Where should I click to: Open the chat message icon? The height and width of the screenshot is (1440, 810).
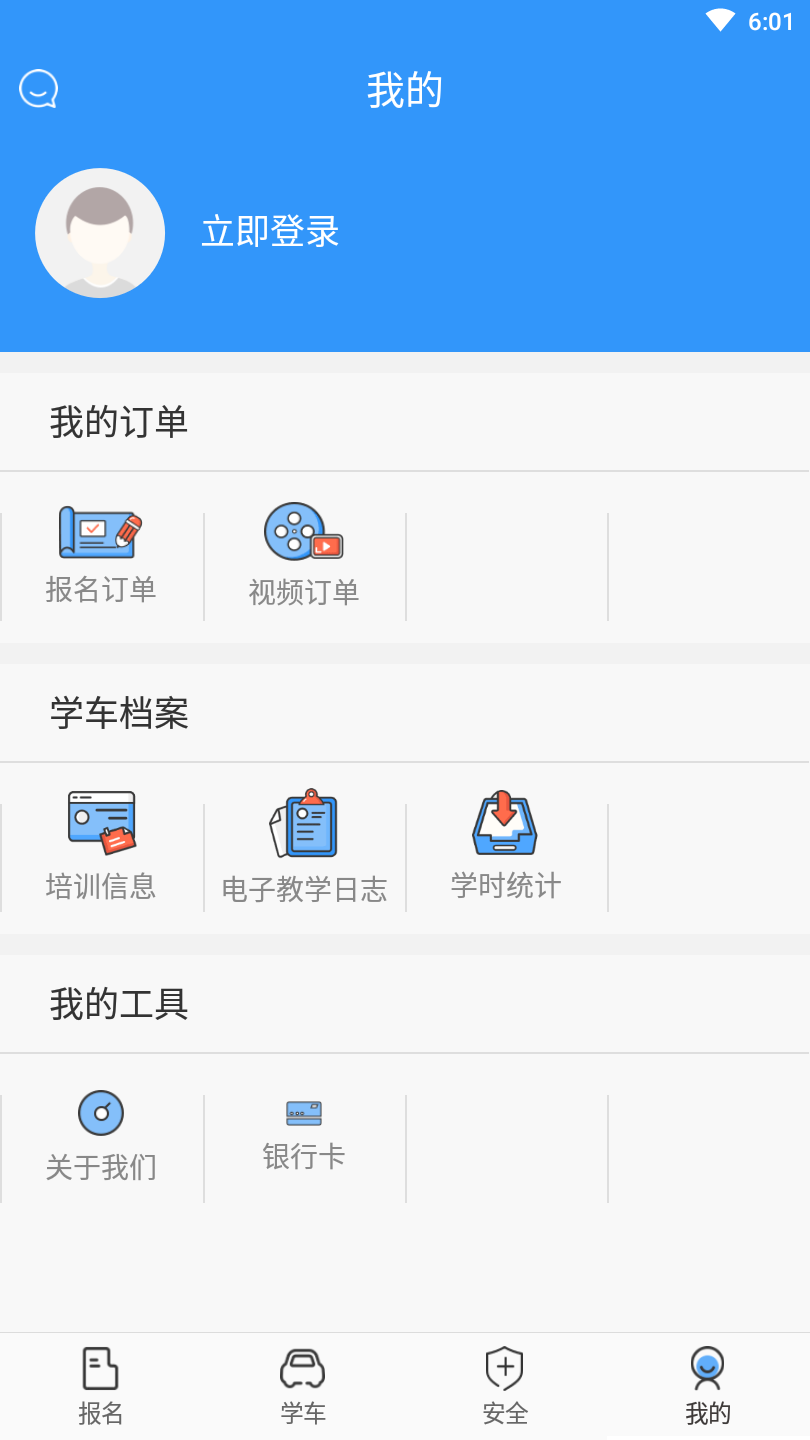pyautogui.click(x=39, y=90)
